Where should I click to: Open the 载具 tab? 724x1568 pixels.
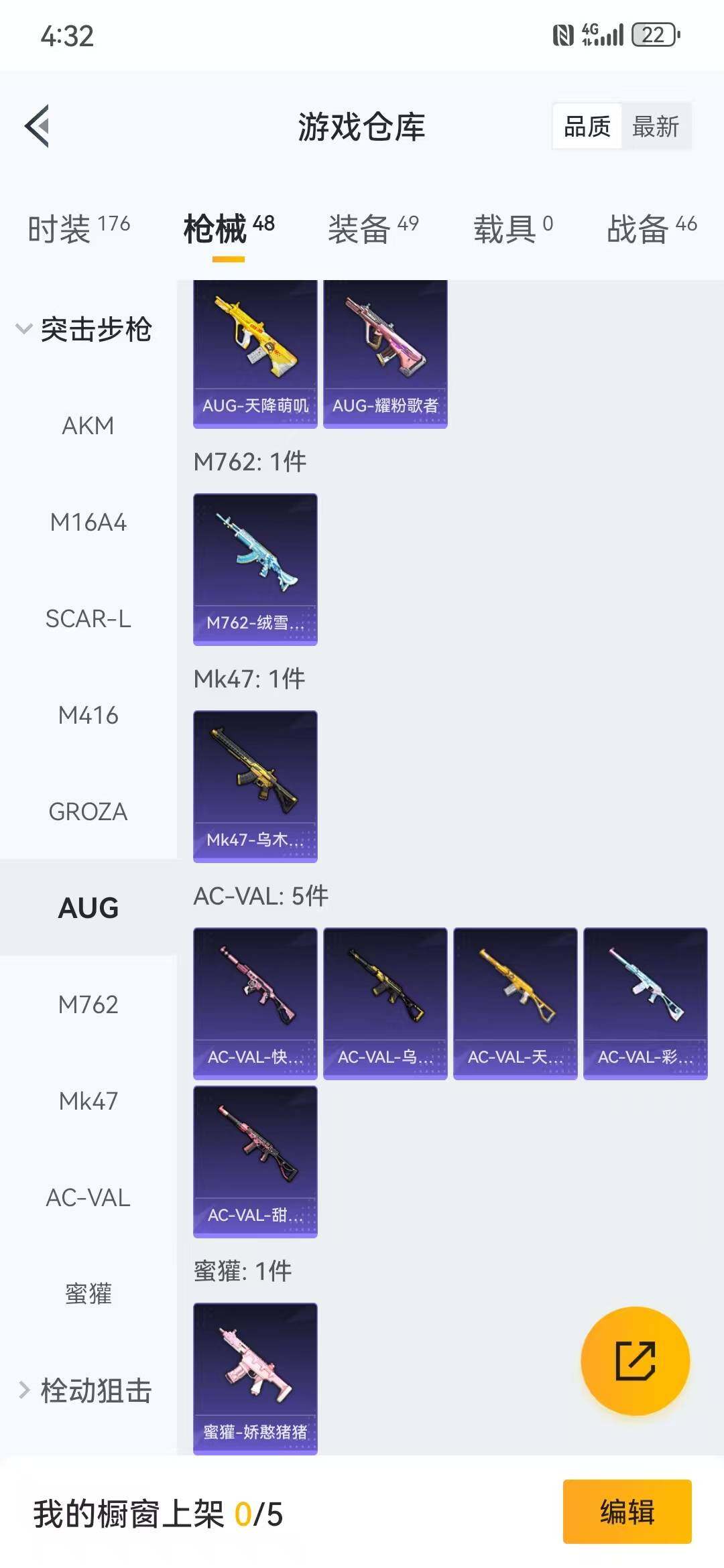click(x=513, y=229)
